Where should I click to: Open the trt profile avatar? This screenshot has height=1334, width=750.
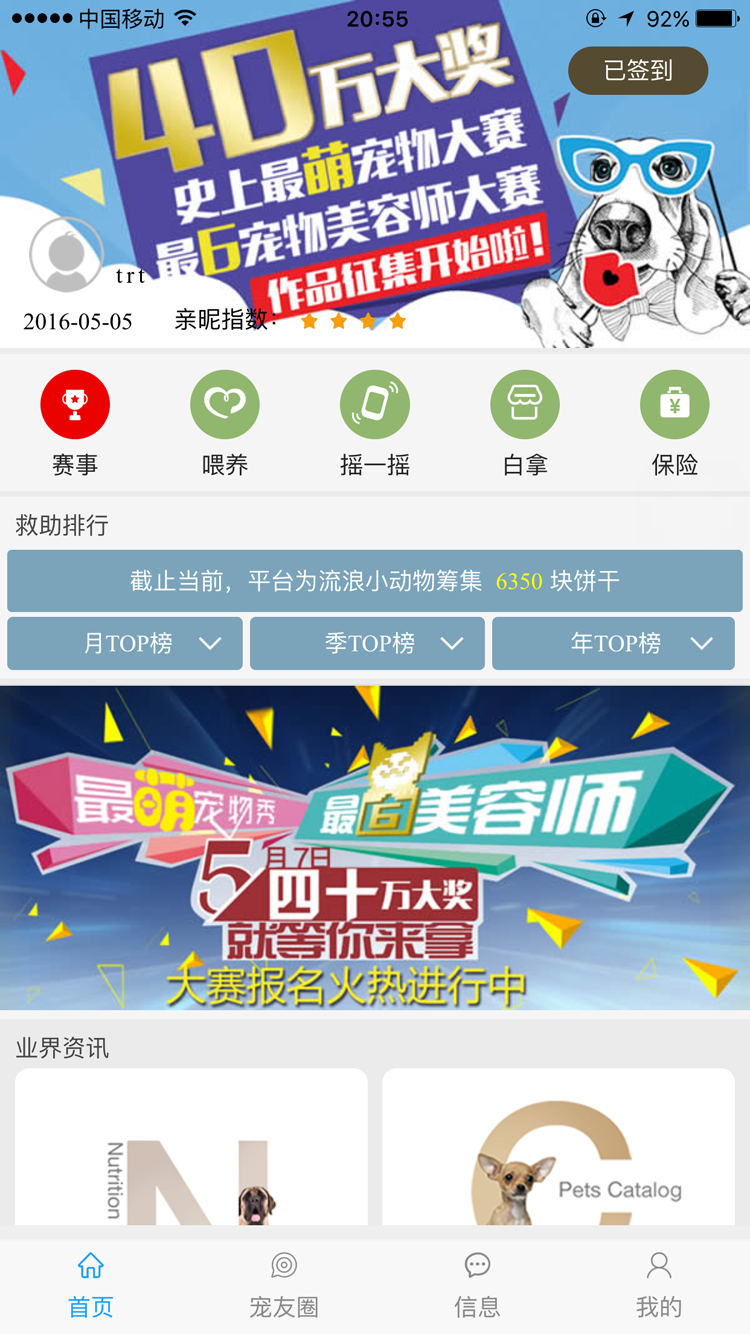pos(66,255)
